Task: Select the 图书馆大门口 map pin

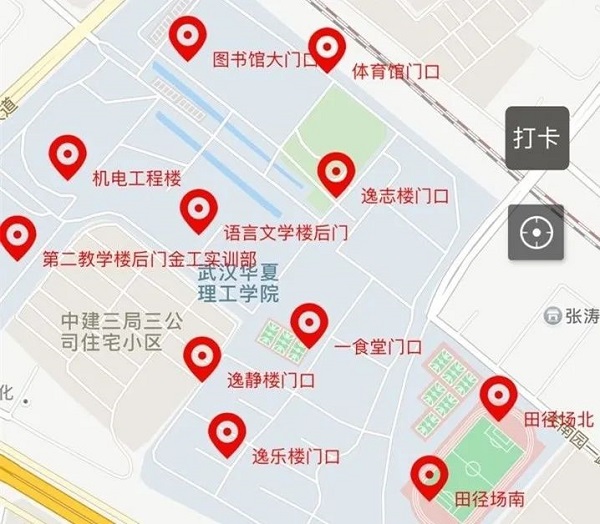Action: 187,38
